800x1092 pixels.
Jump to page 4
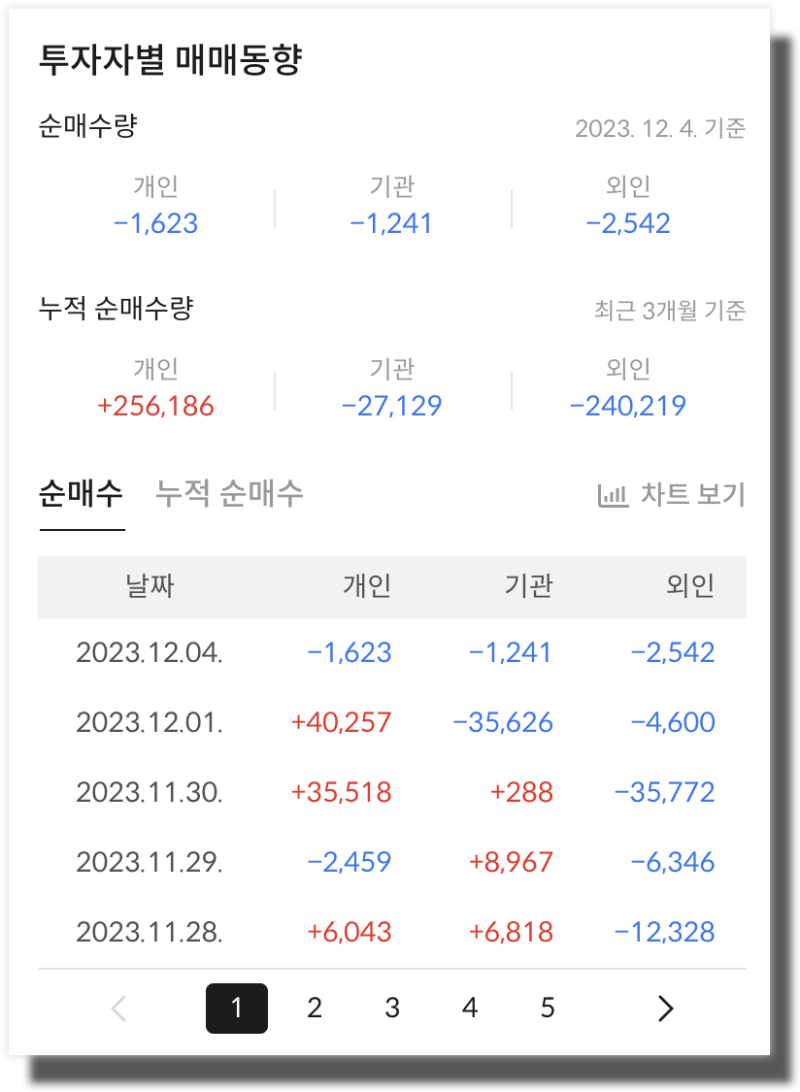point(470,1009)
